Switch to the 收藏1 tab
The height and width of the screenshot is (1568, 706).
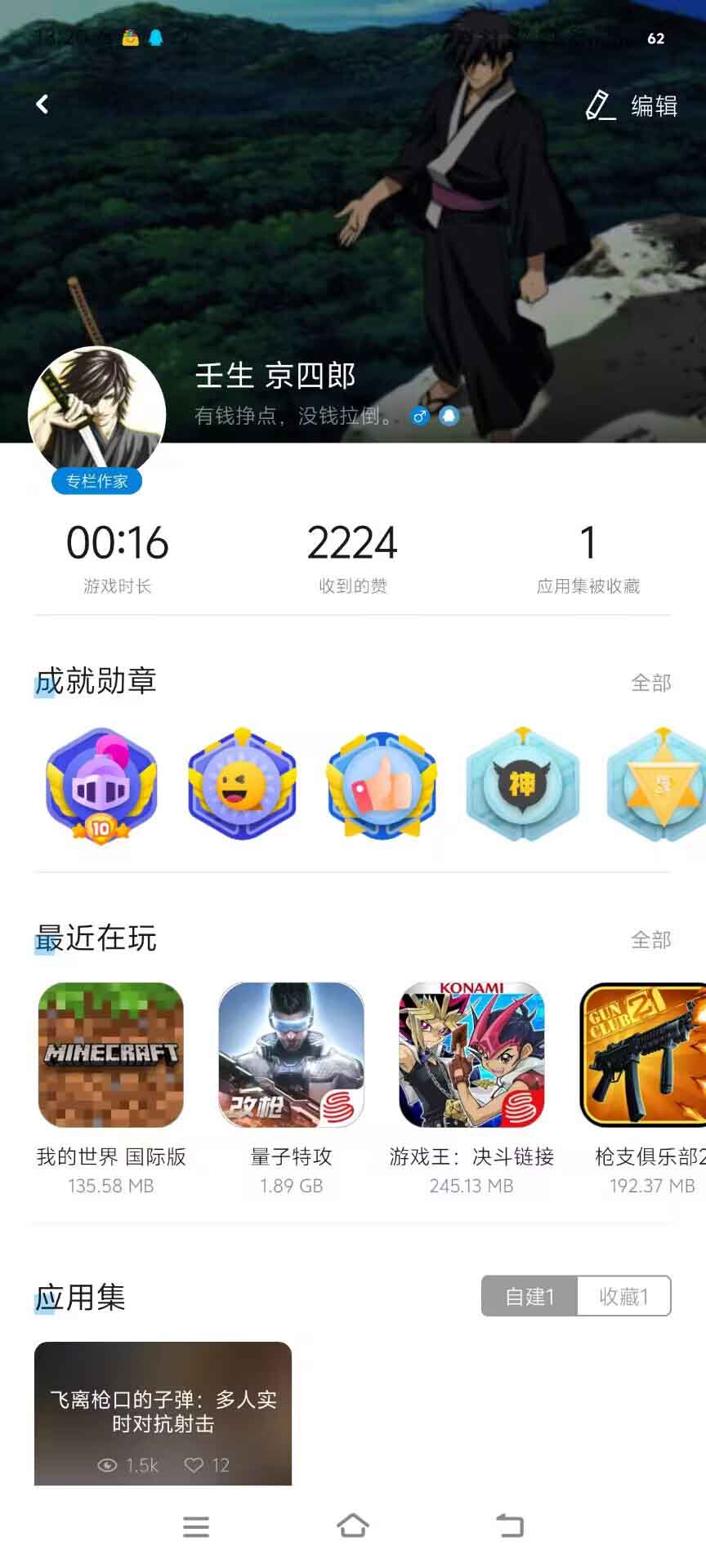pos(623,1296)
